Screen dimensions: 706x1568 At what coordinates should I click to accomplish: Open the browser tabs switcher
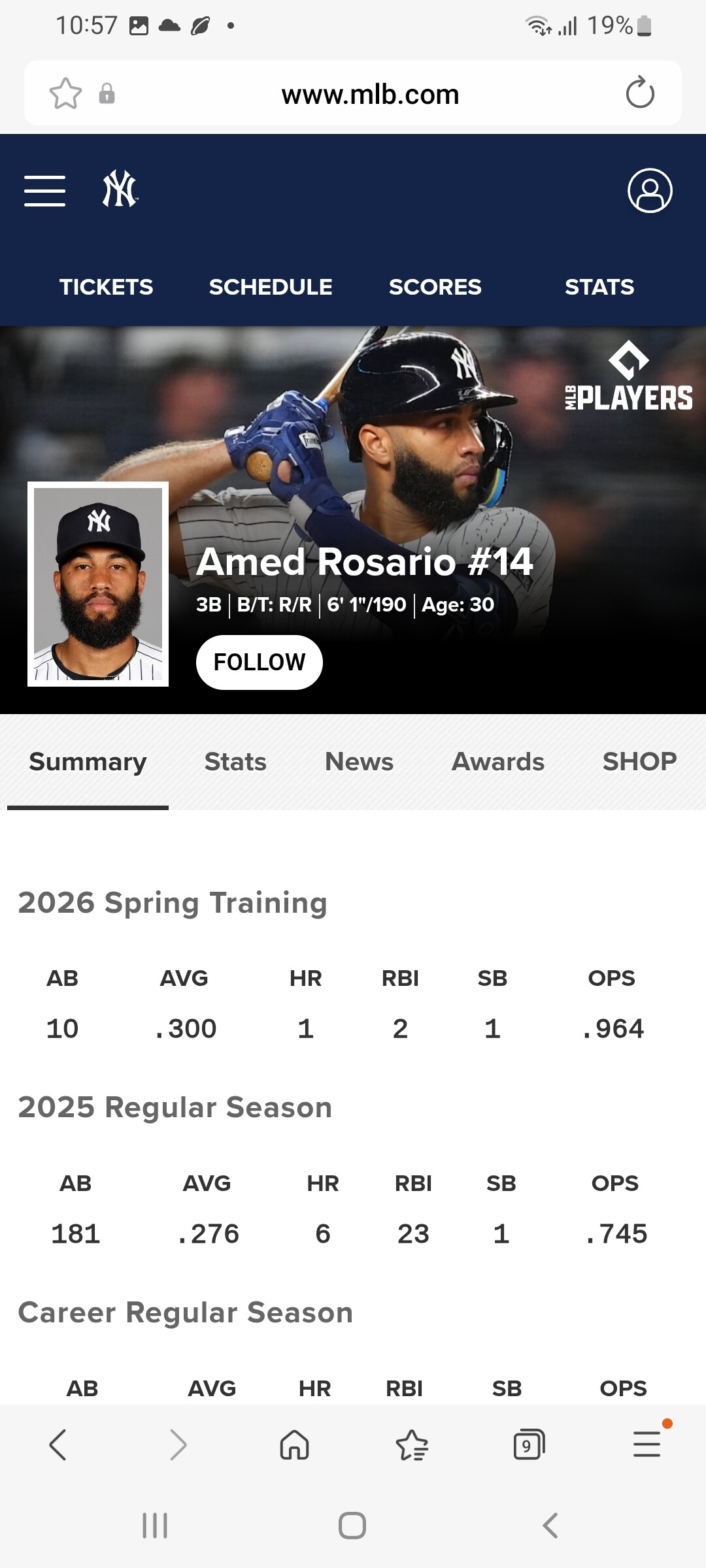529,1445
